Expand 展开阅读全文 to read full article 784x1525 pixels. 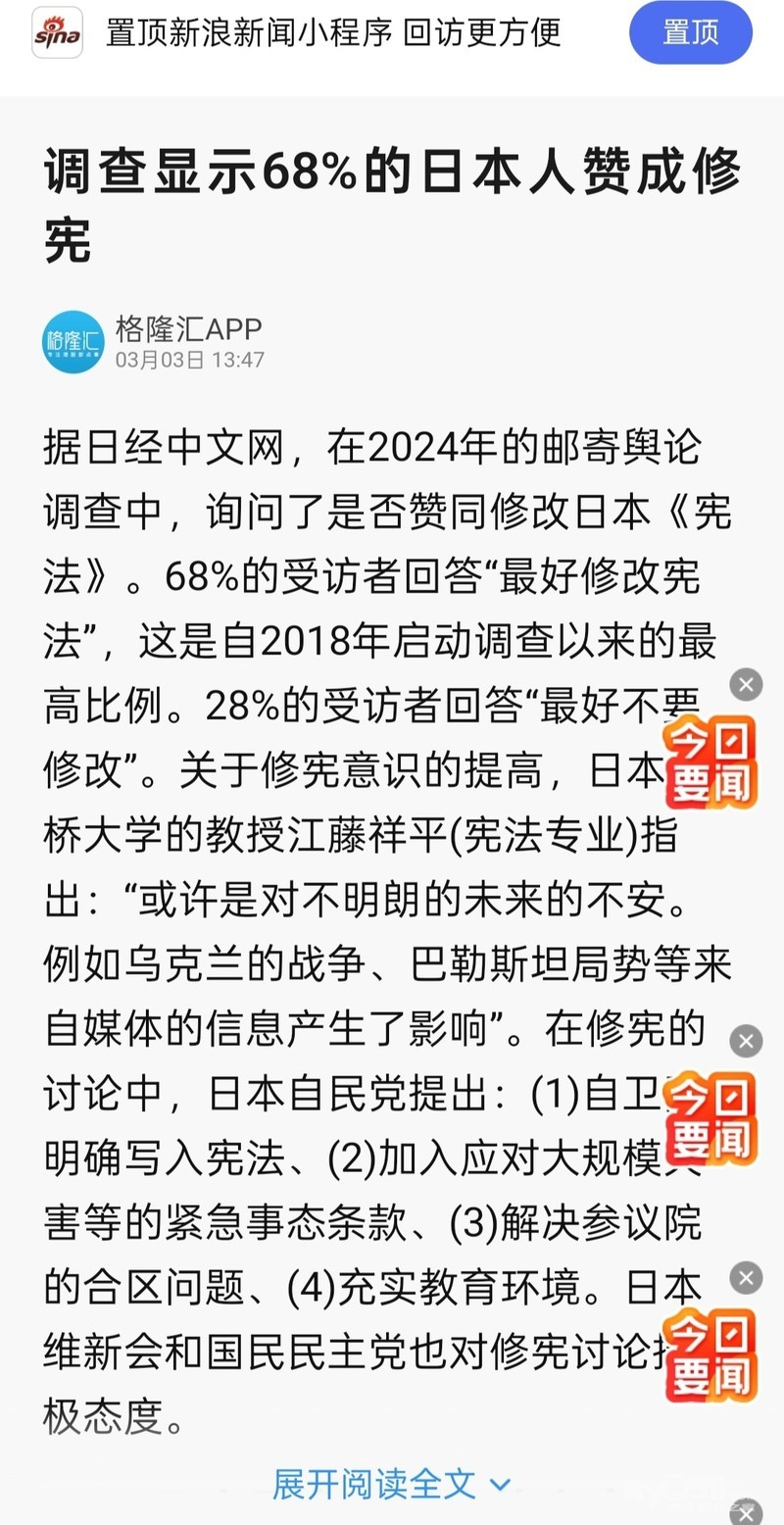click(391, 1483)
